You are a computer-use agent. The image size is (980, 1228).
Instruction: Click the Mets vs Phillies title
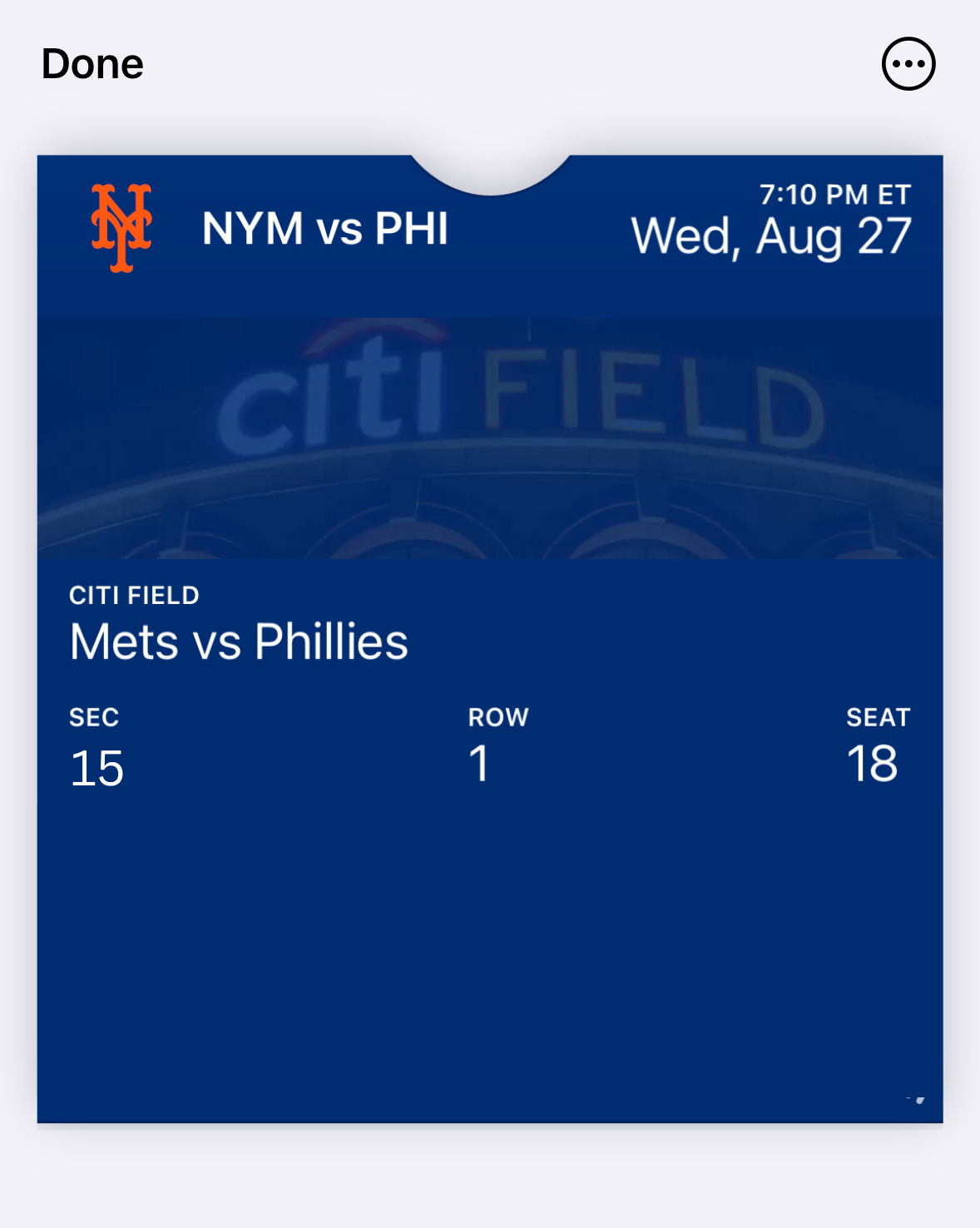(238, 641)
